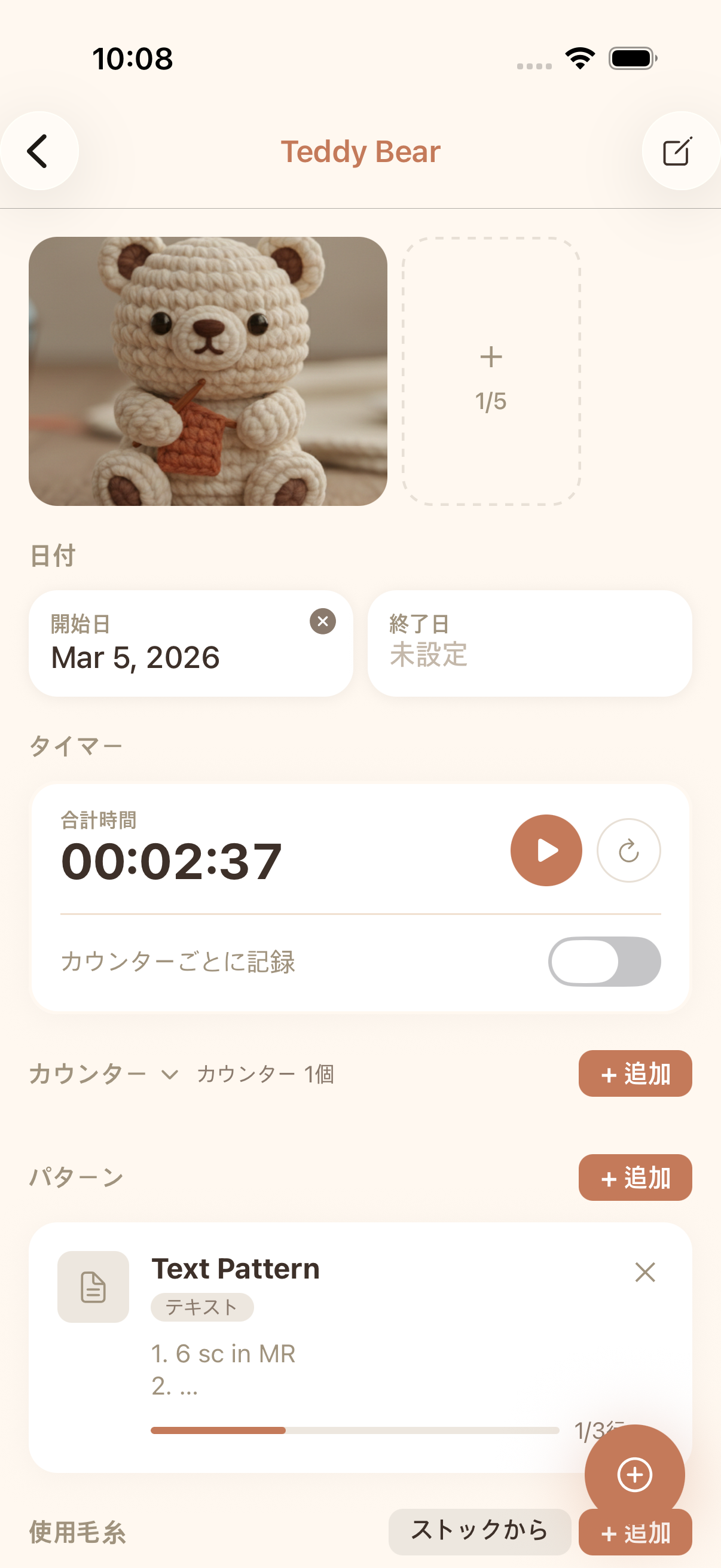721x1568 pixels.
Task: Set the 終了日 end date field
Action: pyautogui.click(x=528, y=642)
